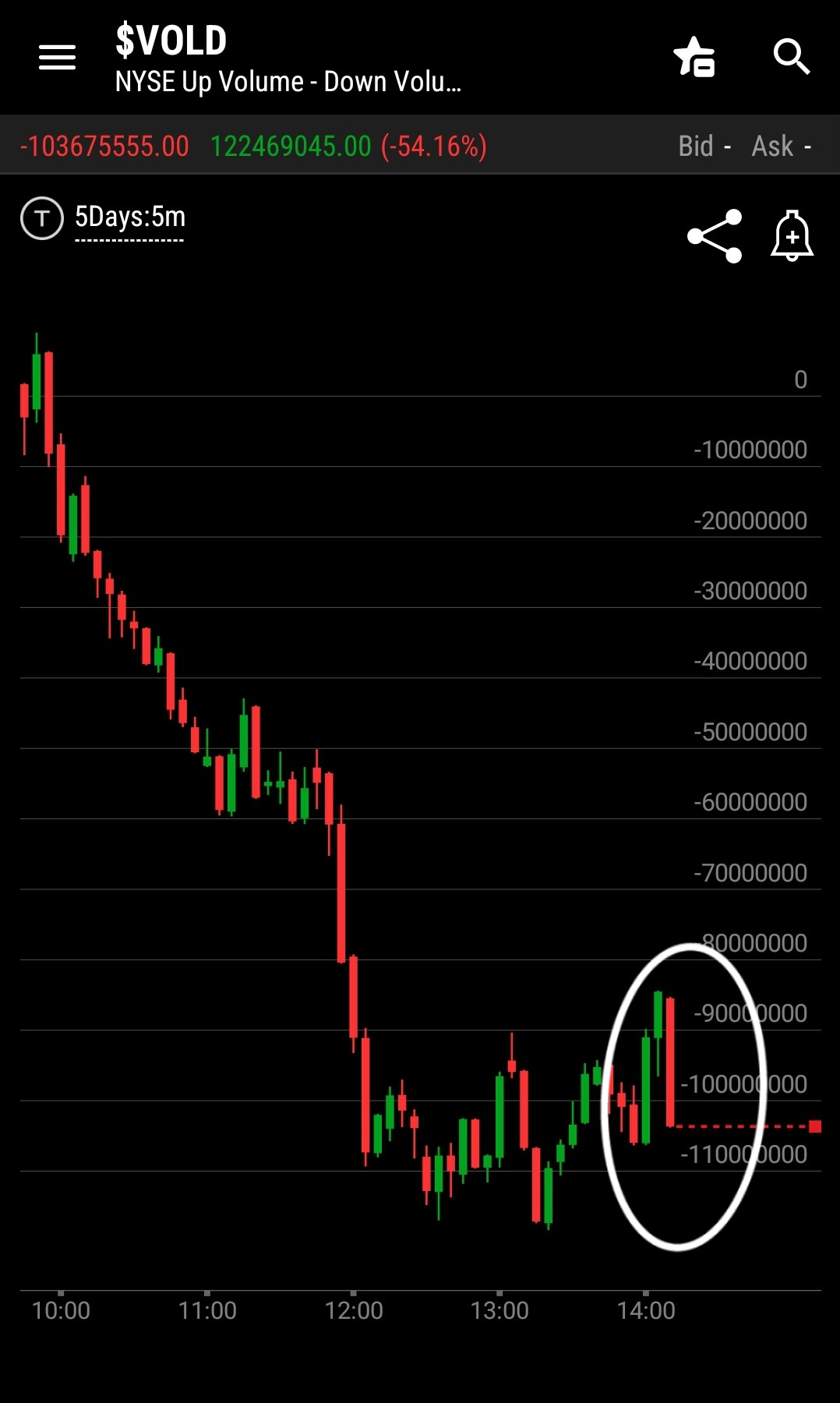The height and width of the screenshot is (1403, 840).
Task: Open the hamburger drawer menu
Action: coord(57,57)
